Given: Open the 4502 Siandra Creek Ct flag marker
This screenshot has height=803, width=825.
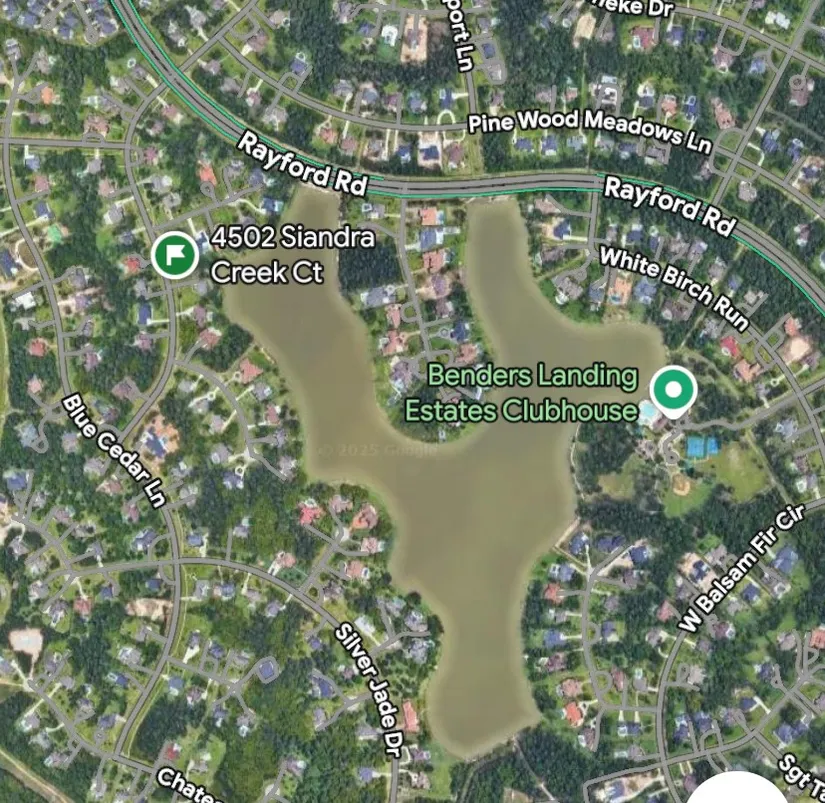Looking at the screenshot, I should (x=175, y=254).
